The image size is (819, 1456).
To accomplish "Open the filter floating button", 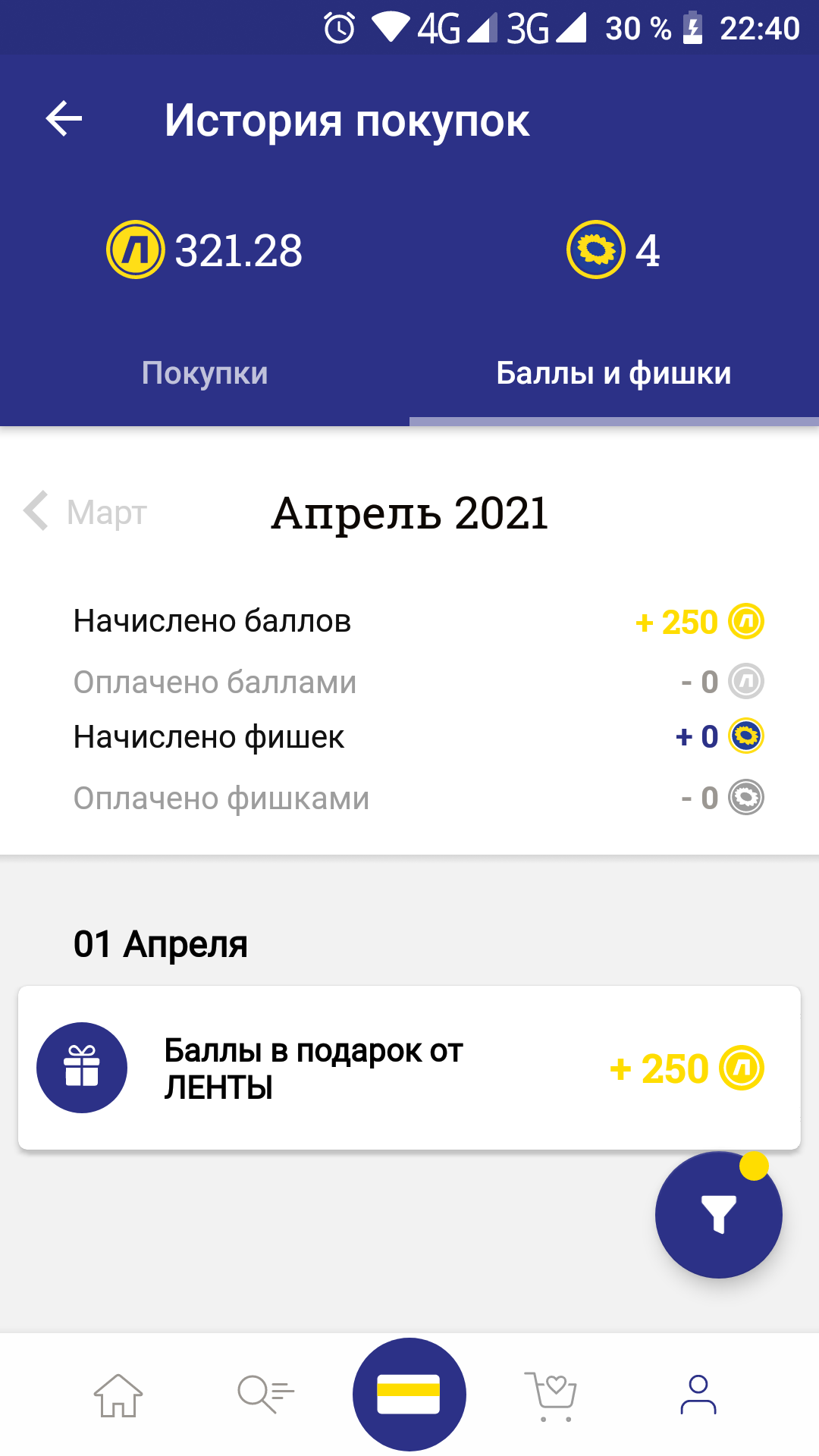I will 718,1215.
